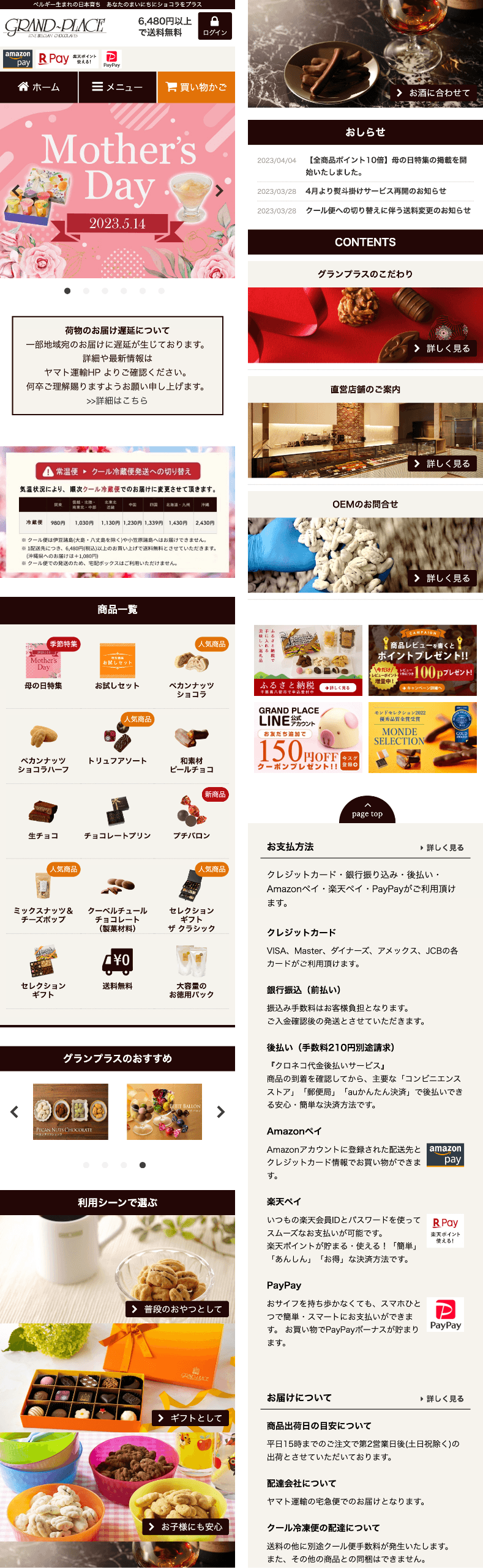Open the 買い物かご shopping cart
Screen dimensions: 483x1568
[x=196, y=87]
